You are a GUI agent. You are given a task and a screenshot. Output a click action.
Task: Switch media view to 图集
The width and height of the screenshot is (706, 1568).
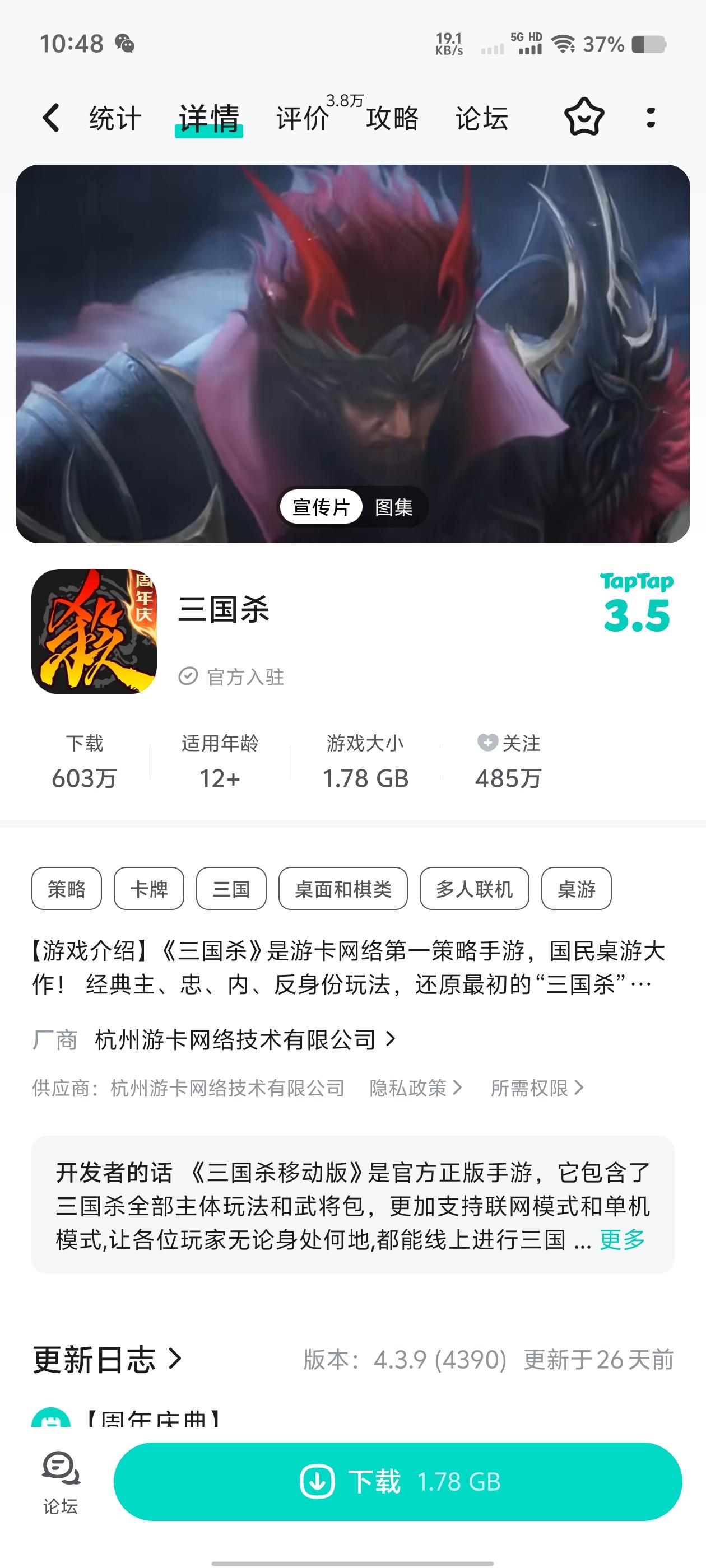[393, 507]
